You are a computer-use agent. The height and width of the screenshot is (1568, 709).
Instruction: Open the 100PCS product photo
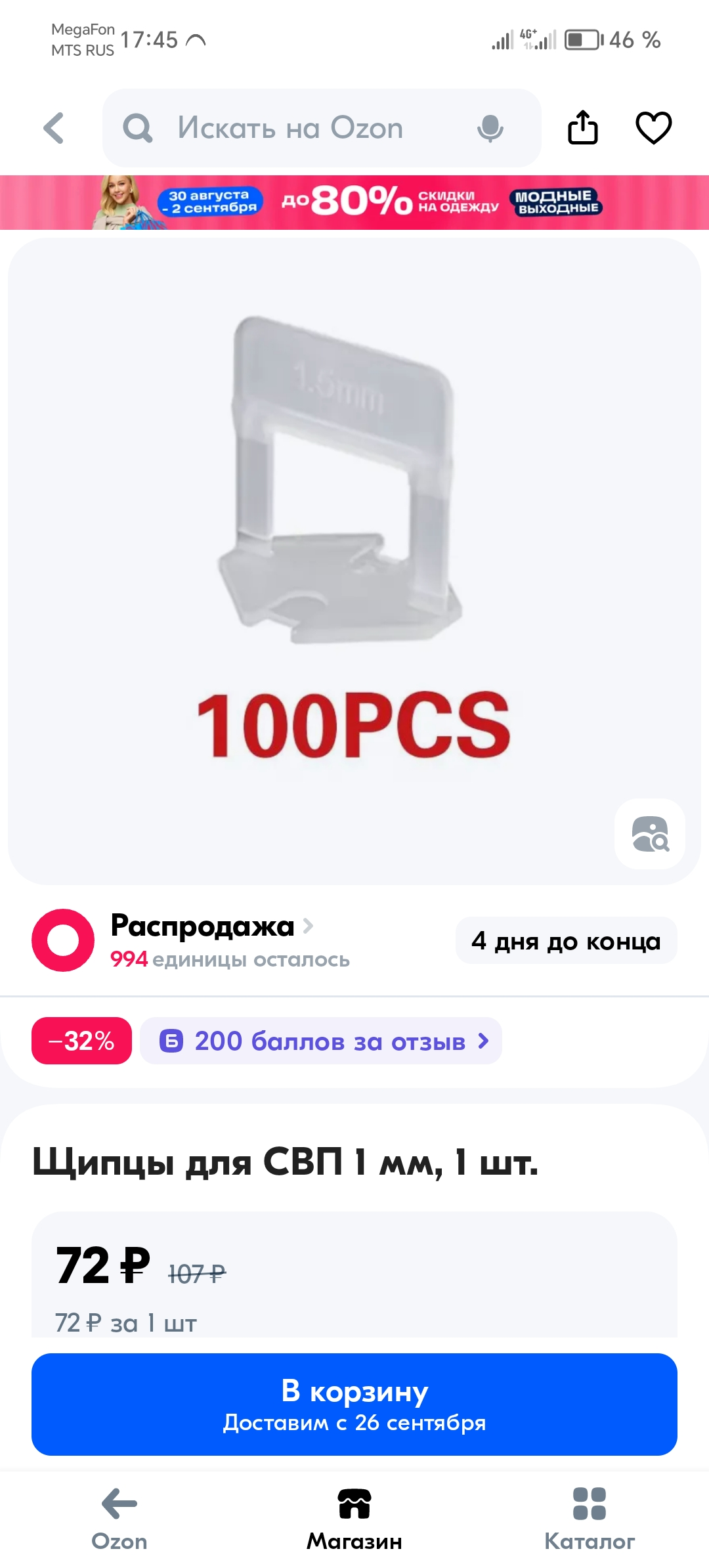coord(354,561)
